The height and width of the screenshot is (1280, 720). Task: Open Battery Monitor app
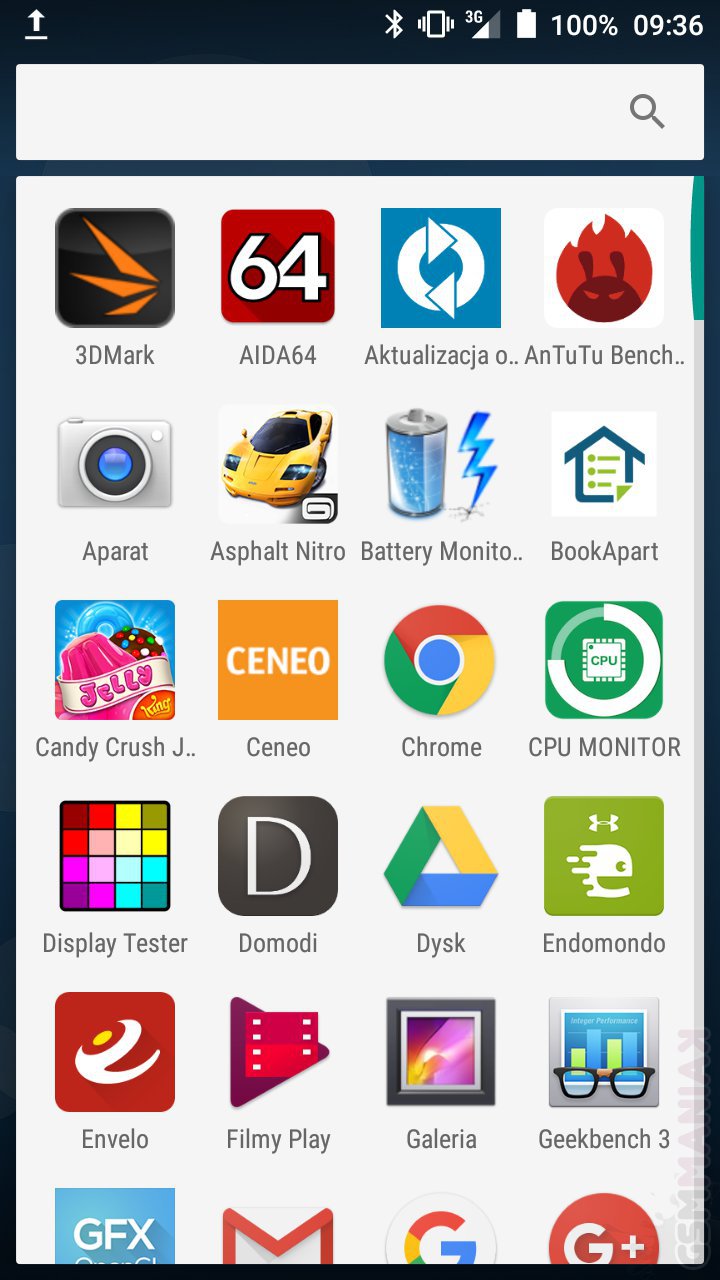pos(441,464)
